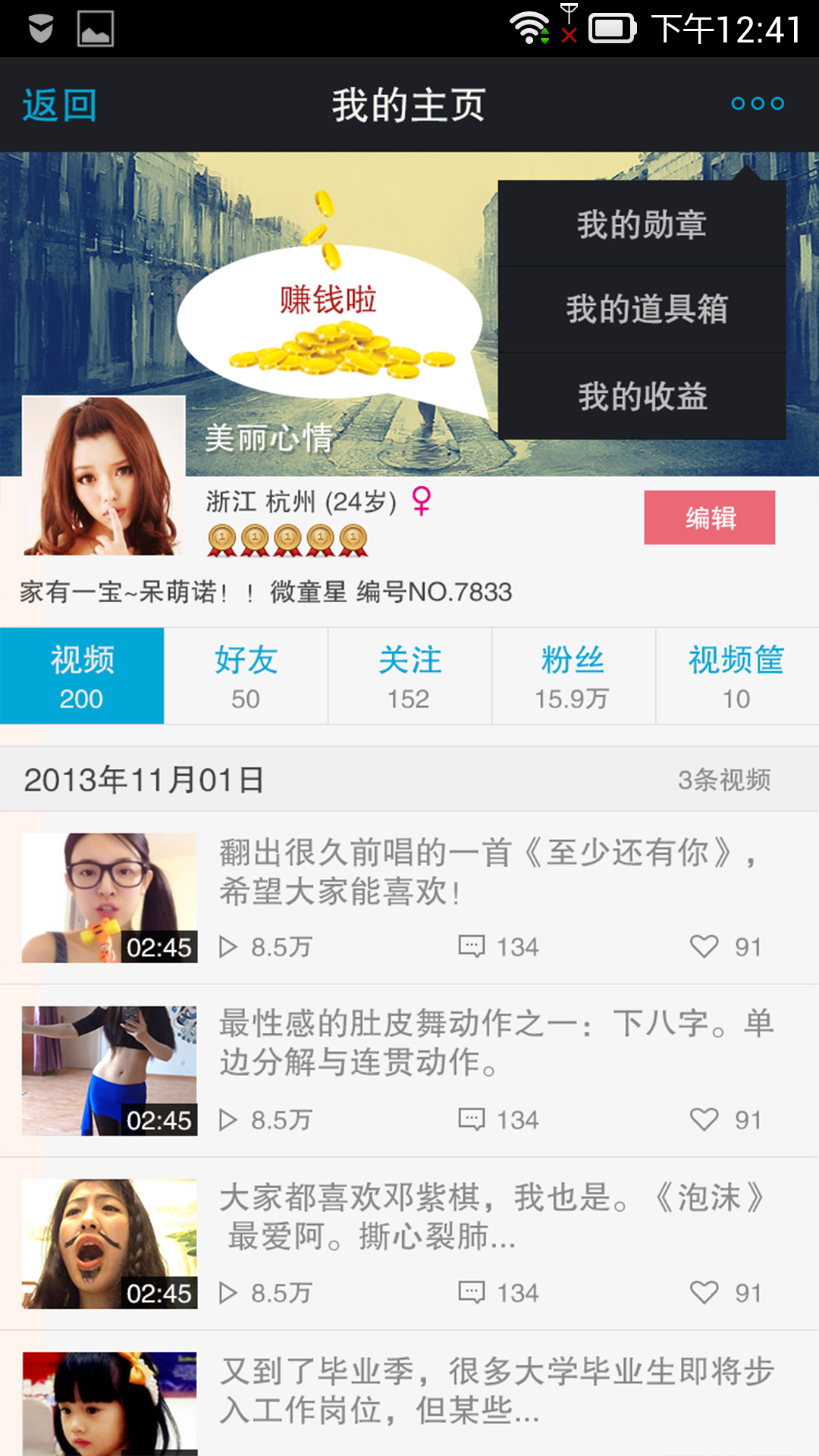Go to the 视频筐 tab
The width and height of the screenshot is (819, 1456).
(x=736, y=676)
